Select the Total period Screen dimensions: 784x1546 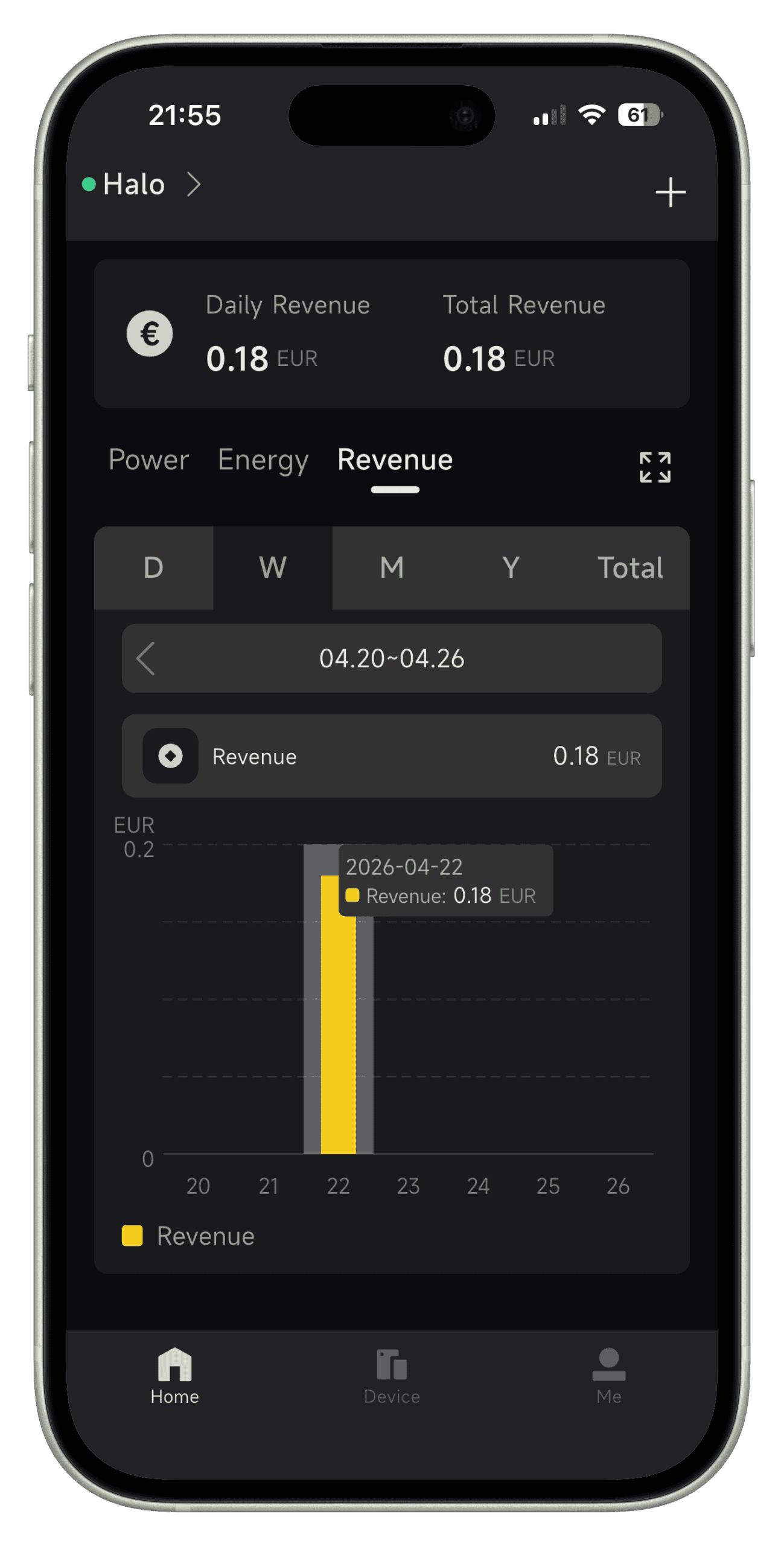pyautogui.click(x=629, y=568)
